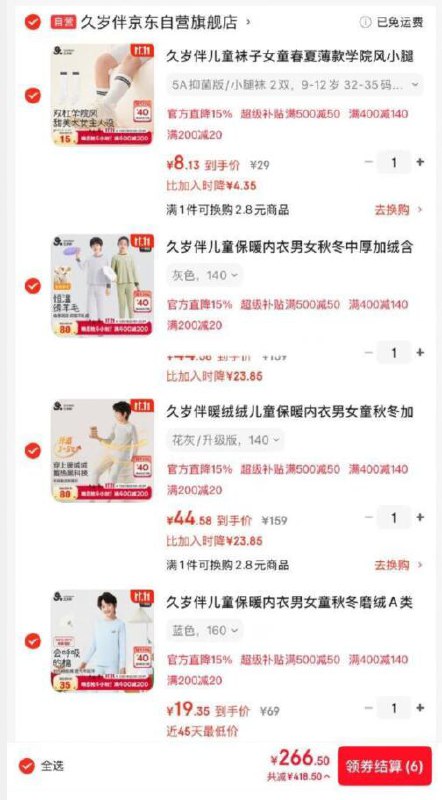
Task: Uncheck the 暖绒绒 thermal underwear item
Action: 33,451
